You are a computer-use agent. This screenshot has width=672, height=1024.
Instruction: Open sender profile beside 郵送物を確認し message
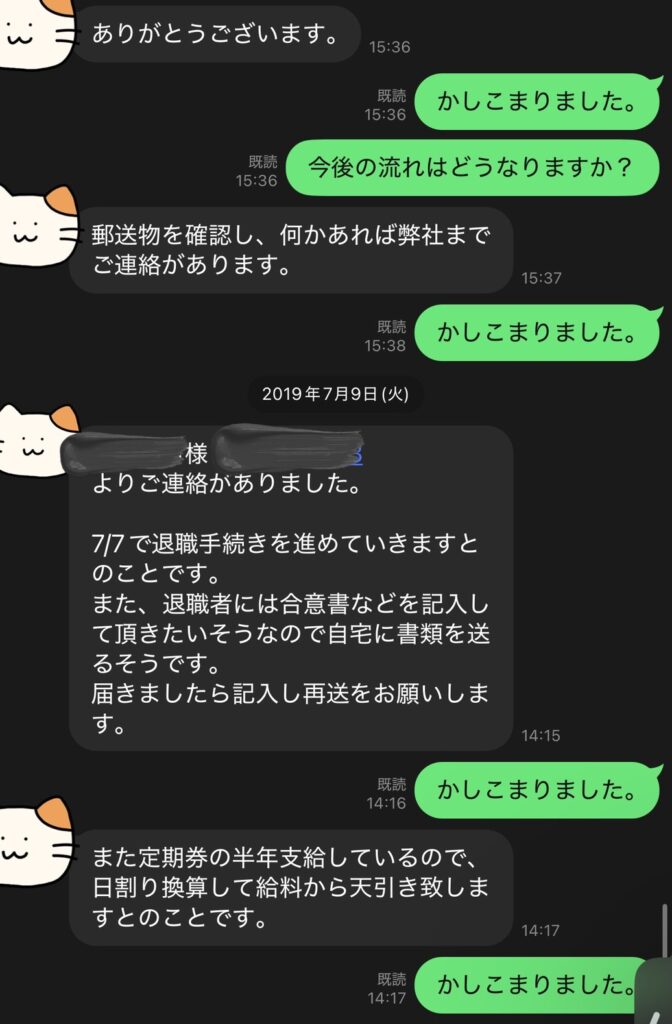point(37,226)
